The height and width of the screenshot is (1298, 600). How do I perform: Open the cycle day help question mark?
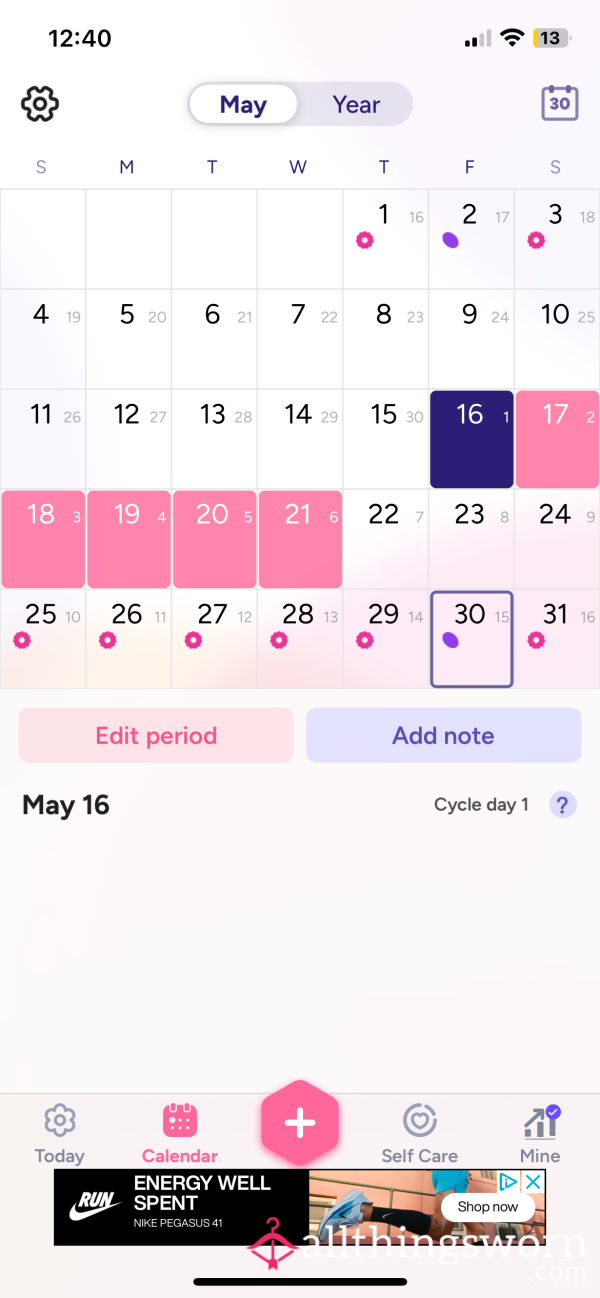tap(563, 805)
